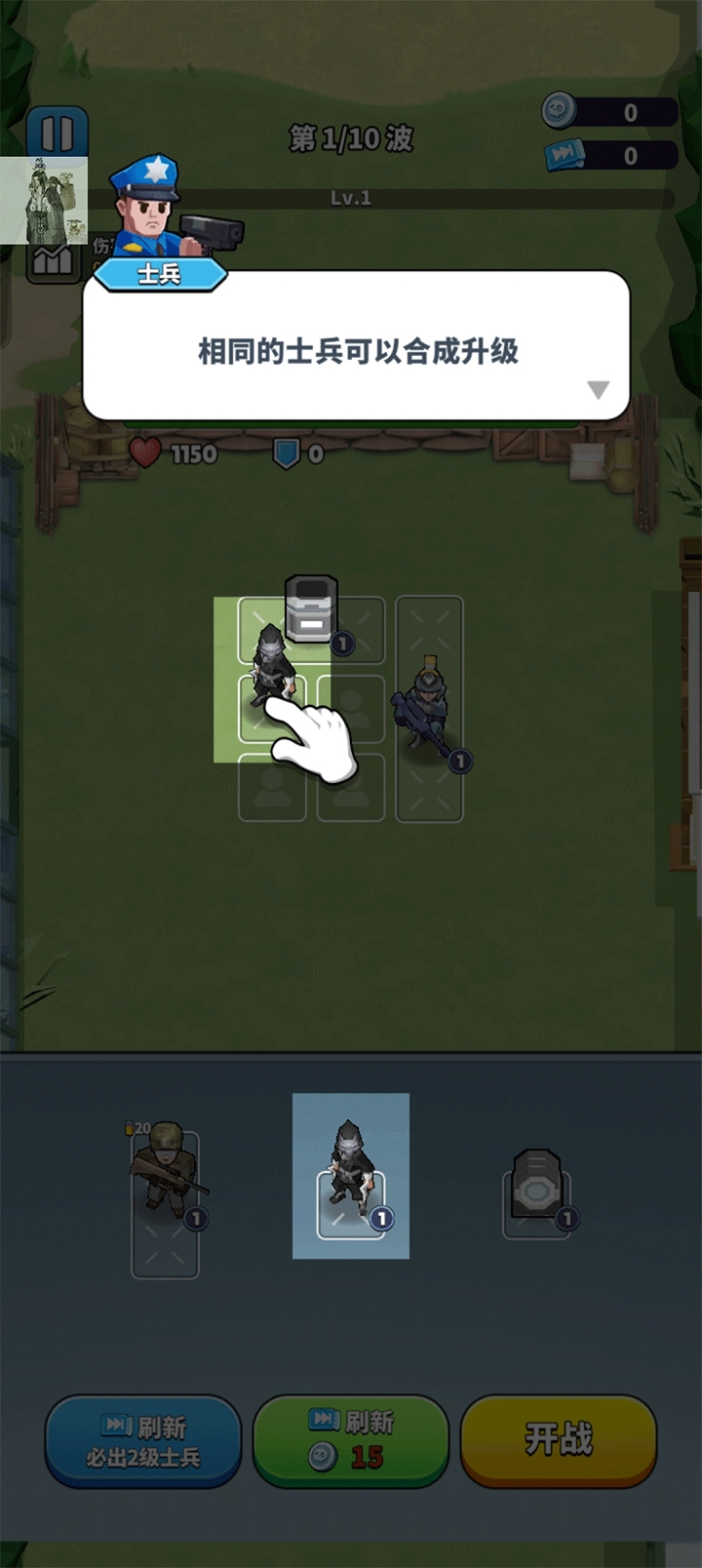
Task: Refresh soldiers for 15 coins
Action: pos(351,1441)
